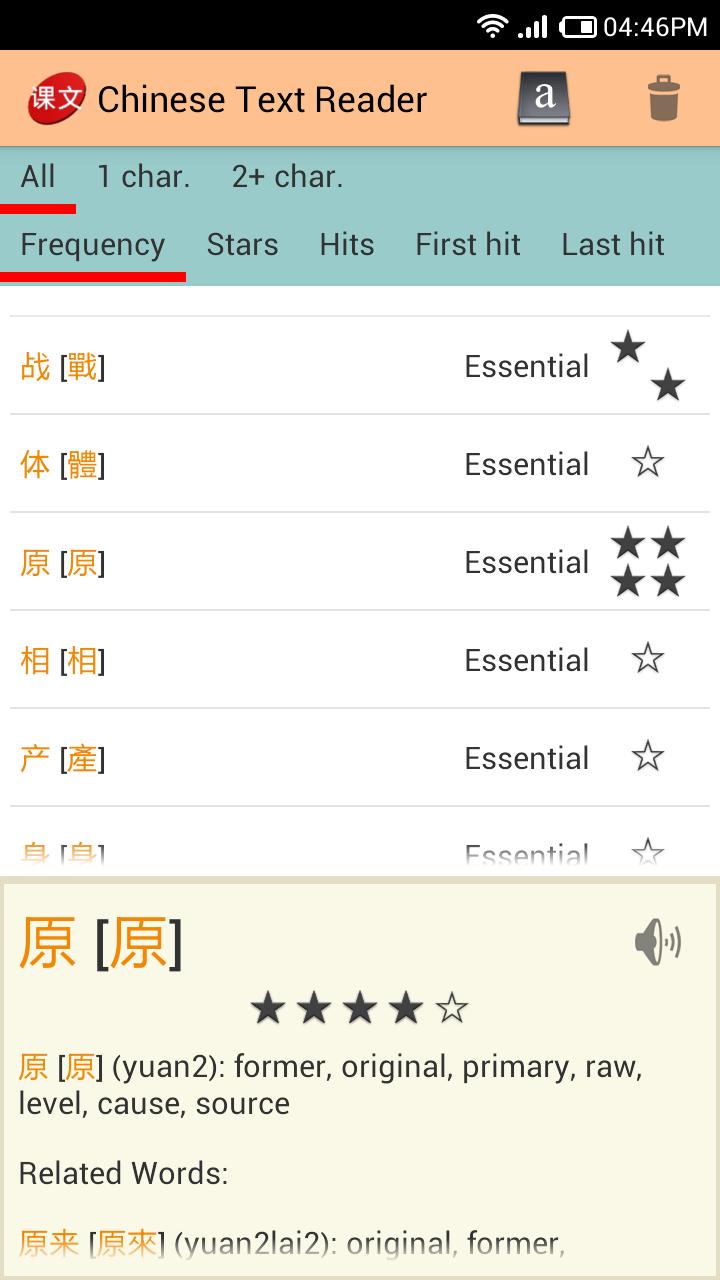Image resolution: width=720 pixels, height=1280 pixels.
Task: Click the third star in the rating row
Action: 359,1008
